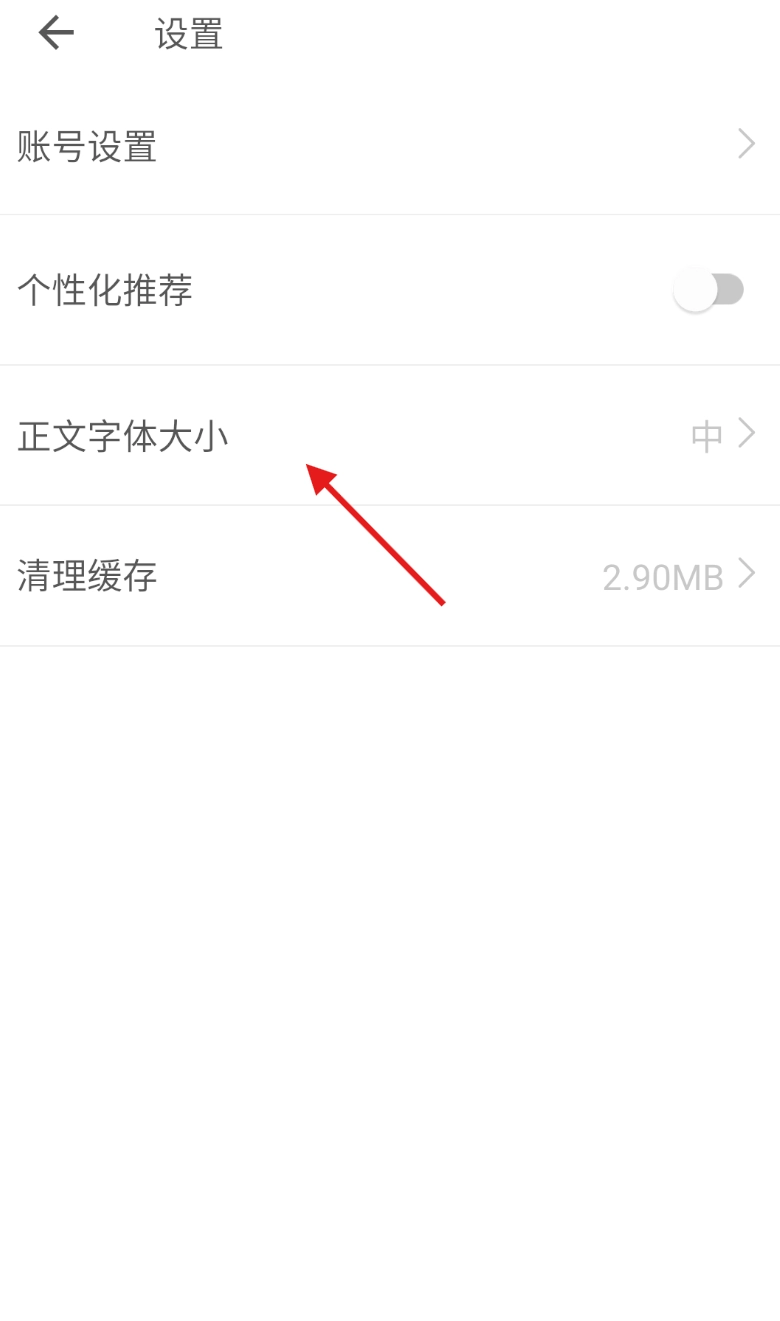
Task: Toggle the 个性化推荐 switch
Action: tap(709, 291)
